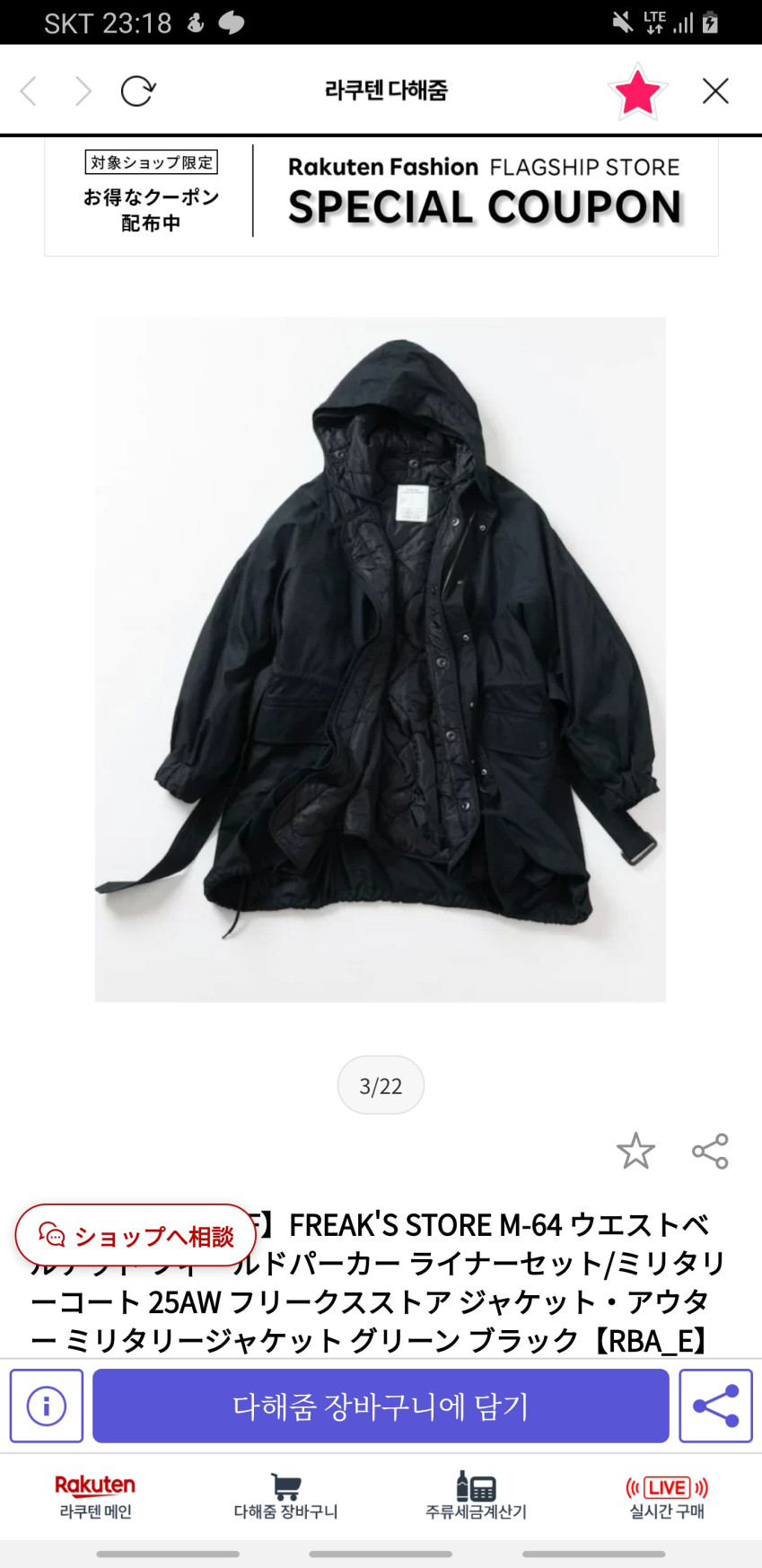Switch to 실시간 구매 LIVE tab

[667, 1497]
